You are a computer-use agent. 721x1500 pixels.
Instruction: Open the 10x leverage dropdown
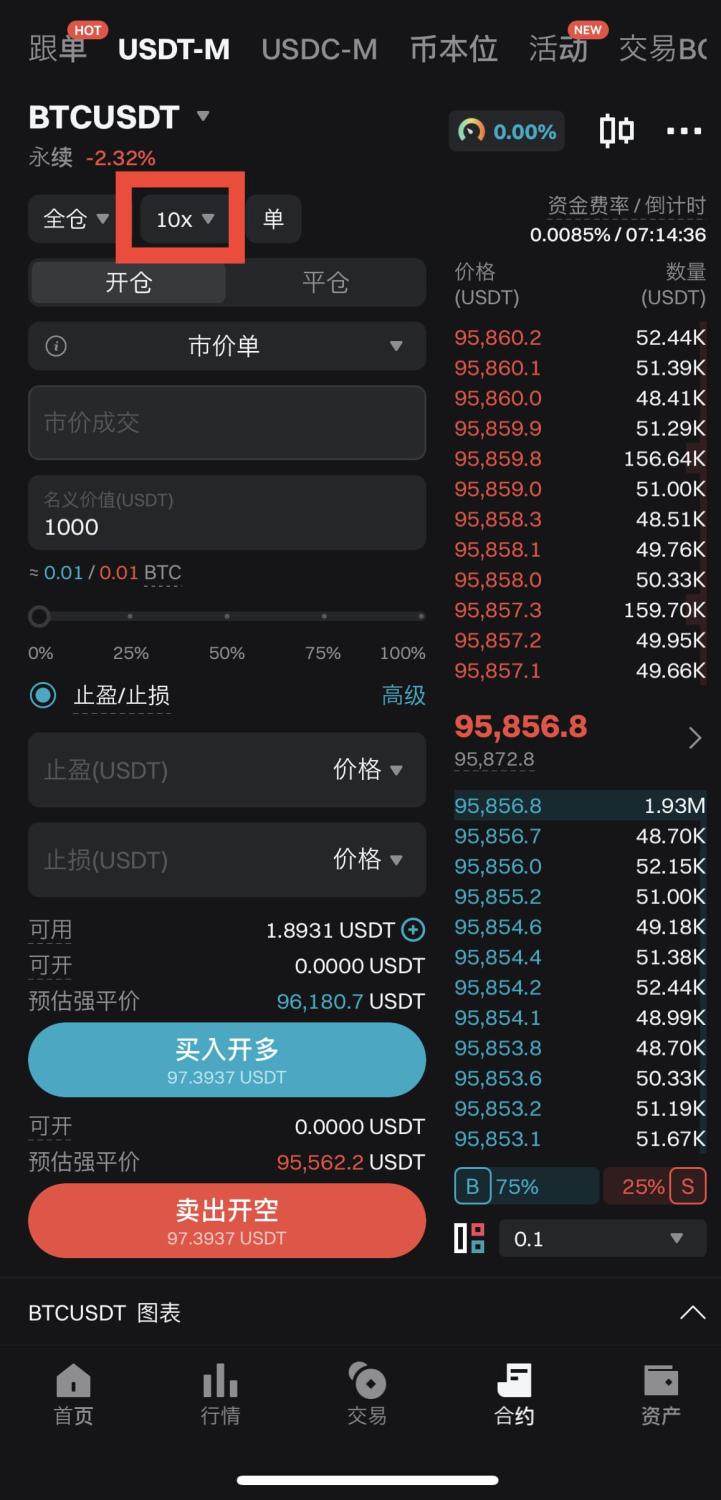pos(181,219)
